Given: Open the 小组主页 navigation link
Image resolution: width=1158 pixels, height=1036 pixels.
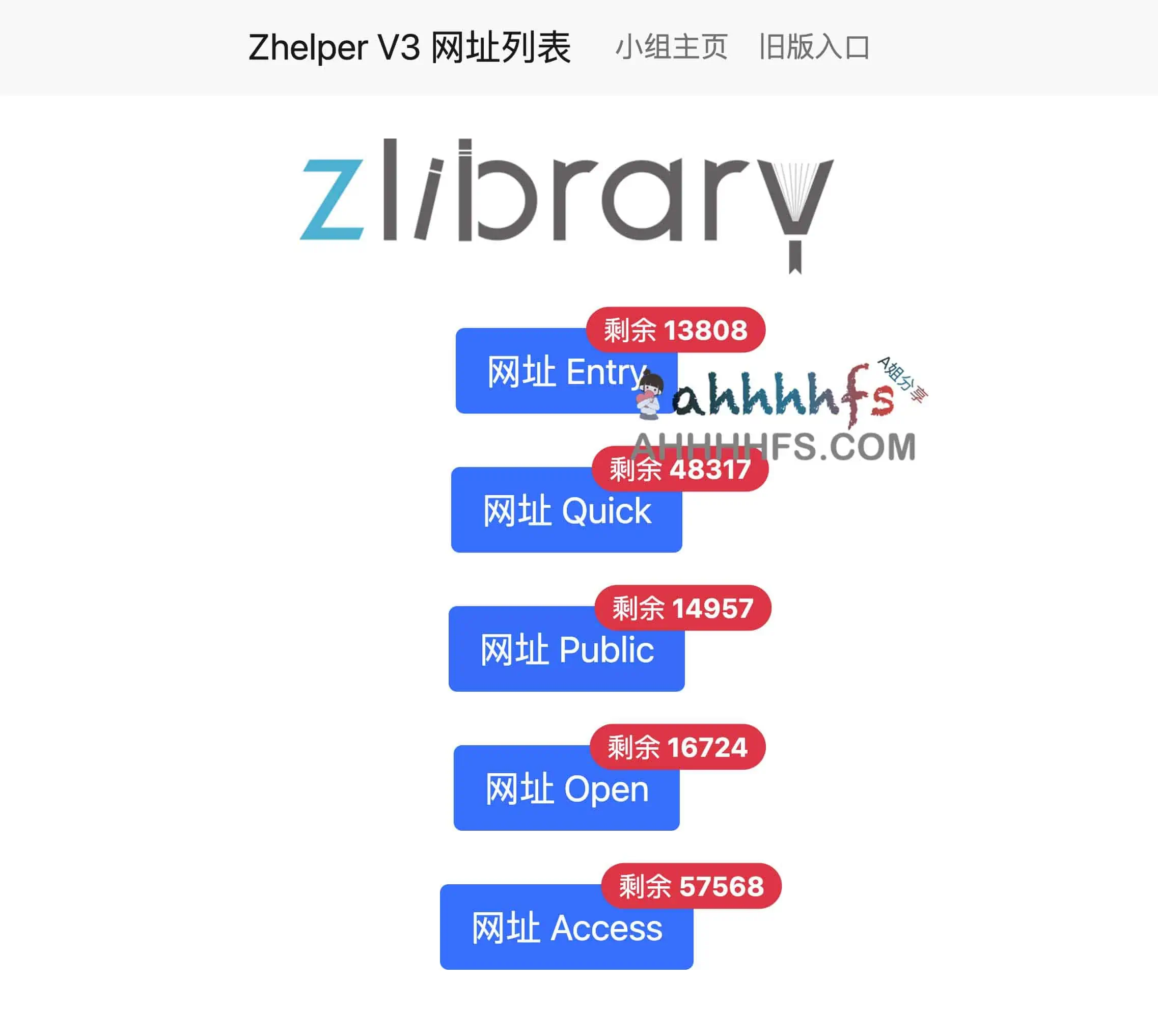Looking at the screenshot, I should (x=672, y=47).
